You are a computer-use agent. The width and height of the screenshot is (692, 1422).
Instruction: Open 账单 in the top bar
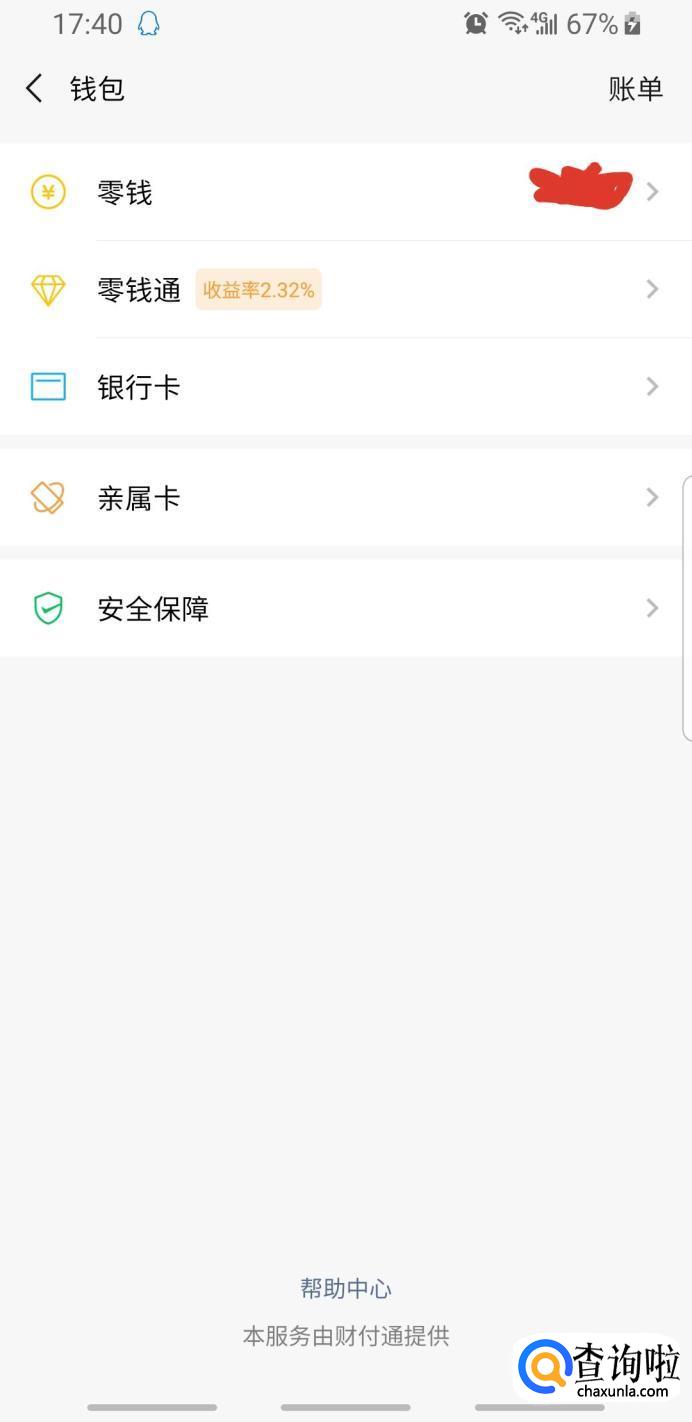click(x=635, y=89)
